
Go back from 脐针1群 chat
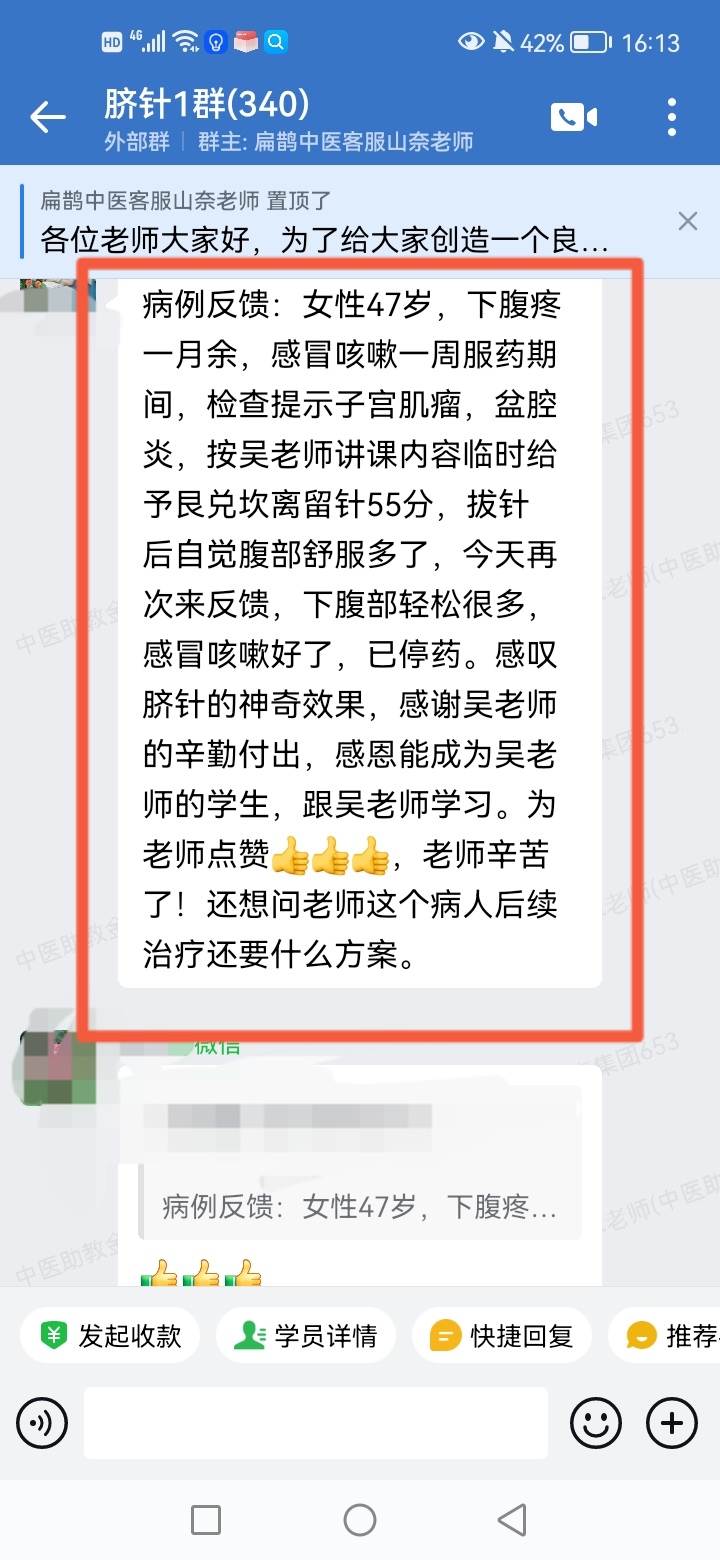coord(47,117)
